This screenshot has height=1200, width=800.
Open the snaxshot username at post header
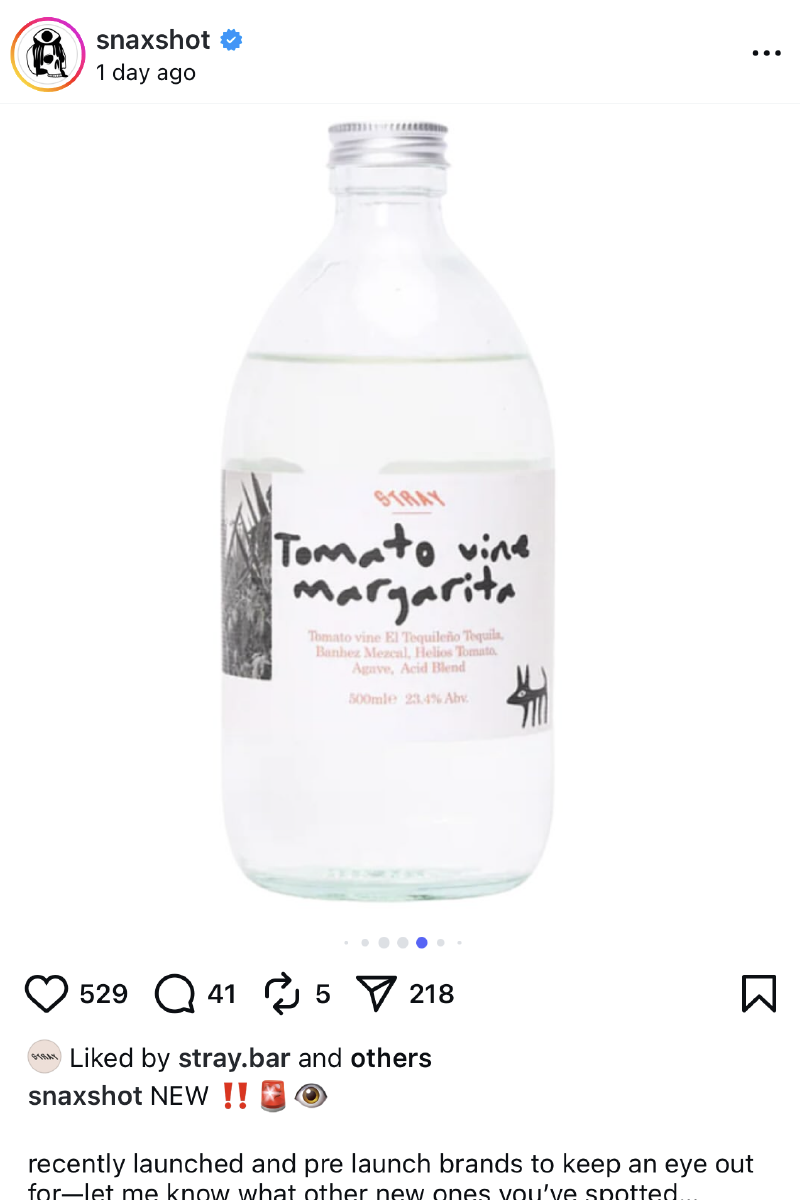153,40
